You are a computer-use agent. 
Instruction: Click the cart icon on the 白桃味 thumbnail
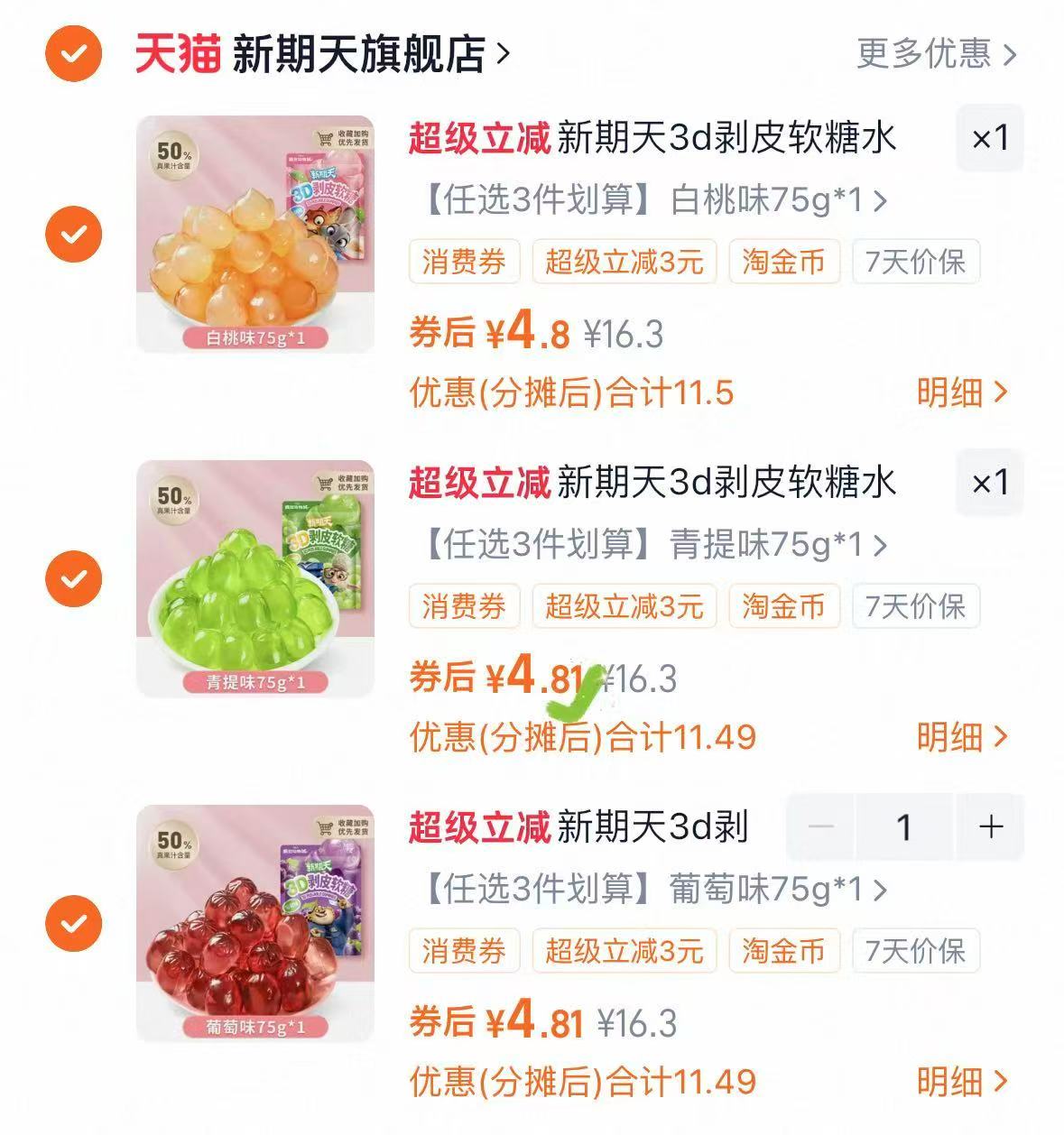[x=327, y=135]
